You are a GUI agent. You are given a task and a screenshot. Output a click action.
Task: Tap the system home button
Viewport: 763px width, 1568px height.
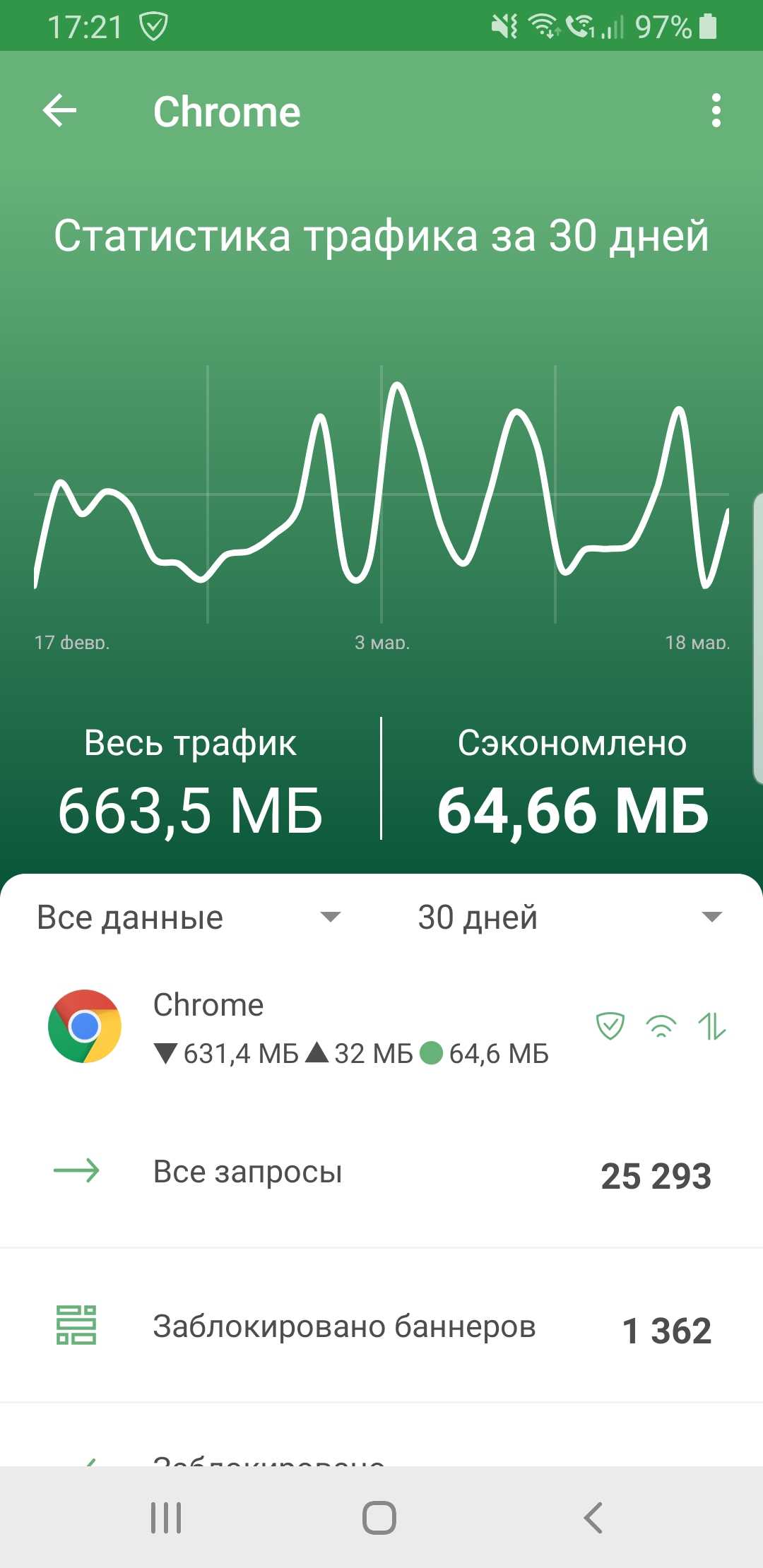click(x=379, y=1517)
